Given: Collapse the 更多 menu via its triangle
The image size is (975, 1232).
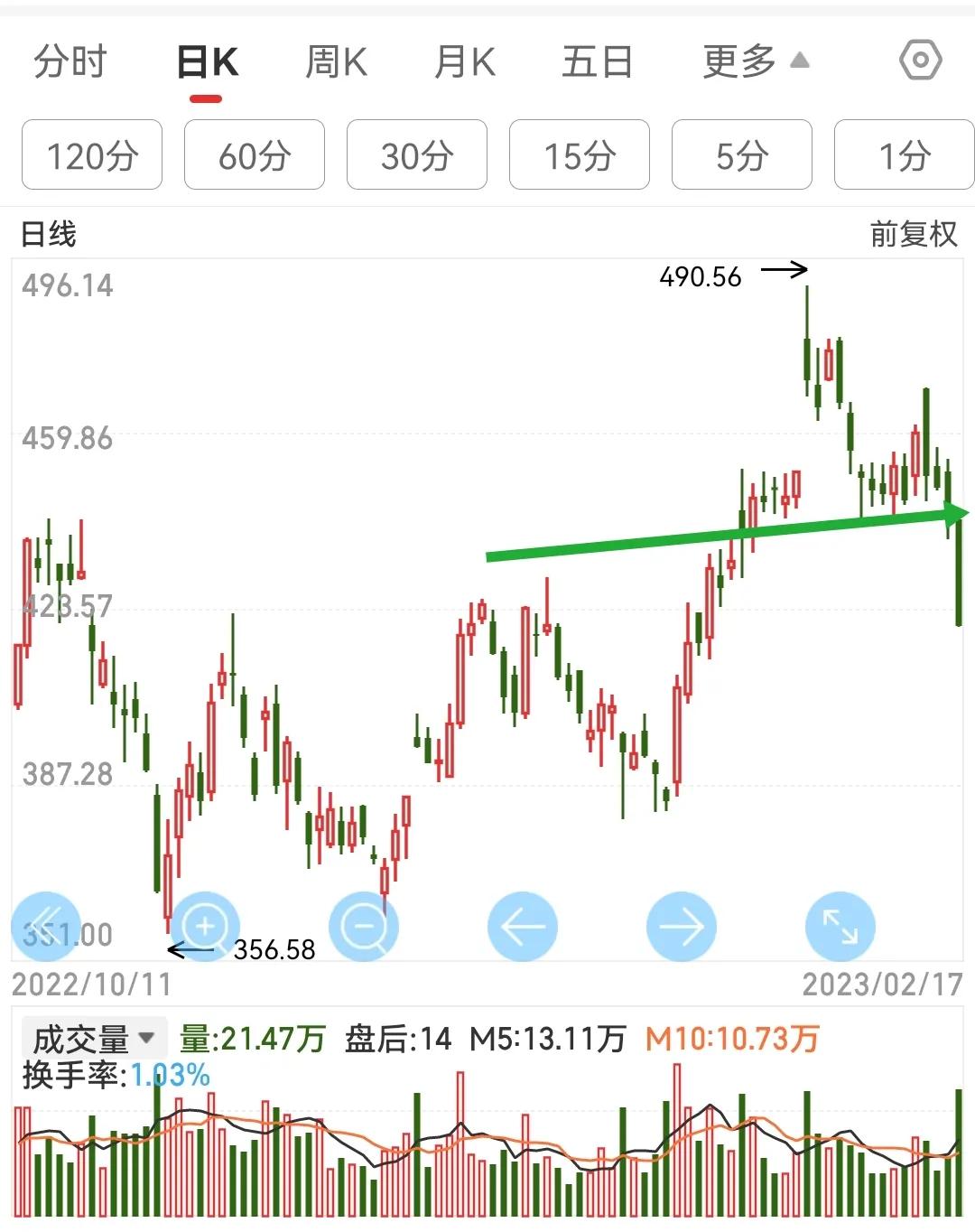Looking at the screenshot, I should pos(802,61).
